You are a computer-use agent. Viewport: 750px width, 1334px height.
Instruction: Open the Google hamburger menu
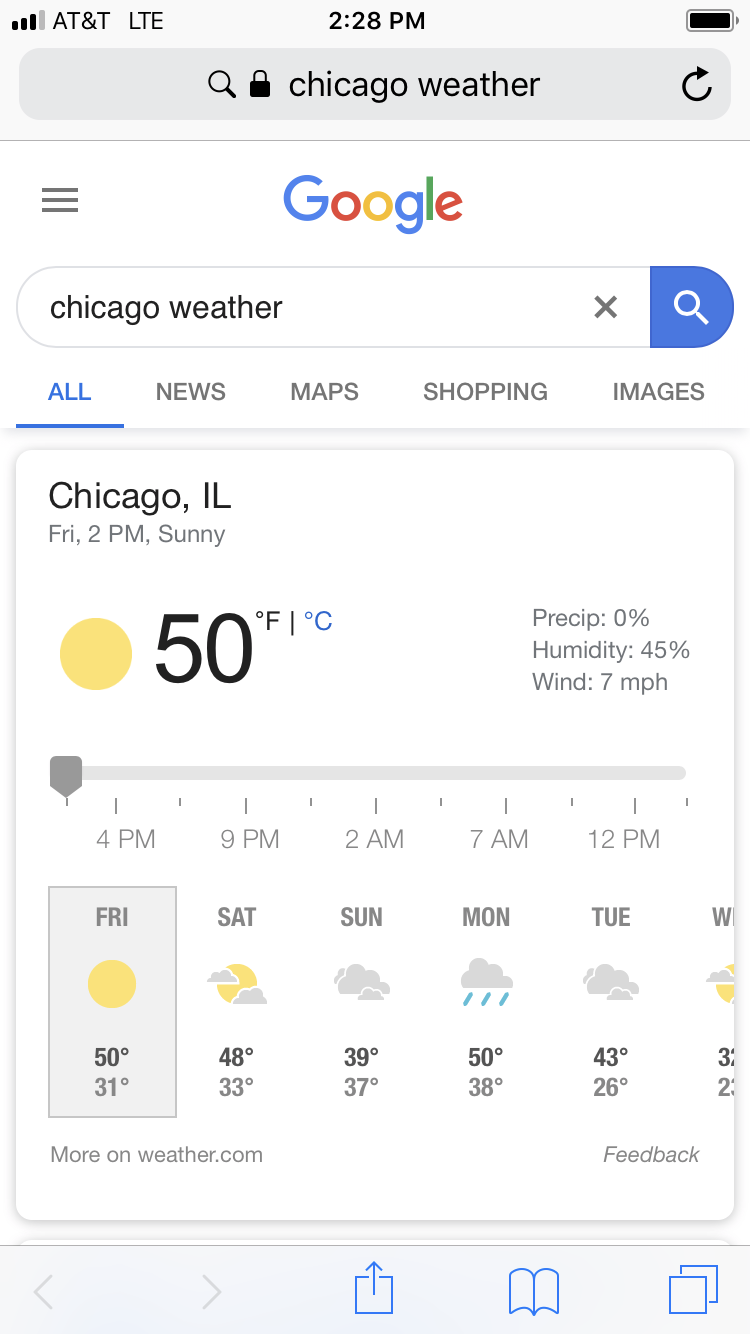(60, 201)
